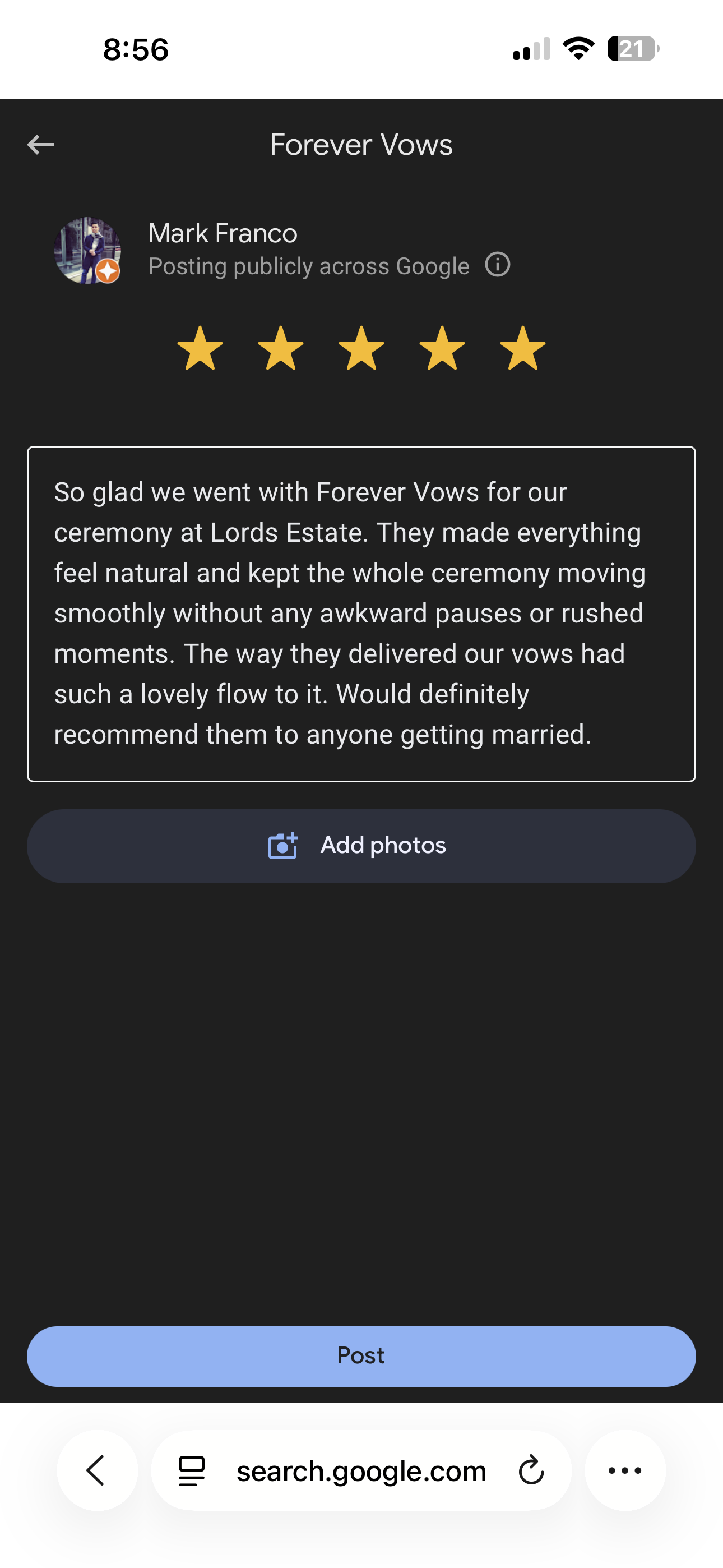
Task: Go back from the Forever Vows review
Action: (x=41, y=145)
